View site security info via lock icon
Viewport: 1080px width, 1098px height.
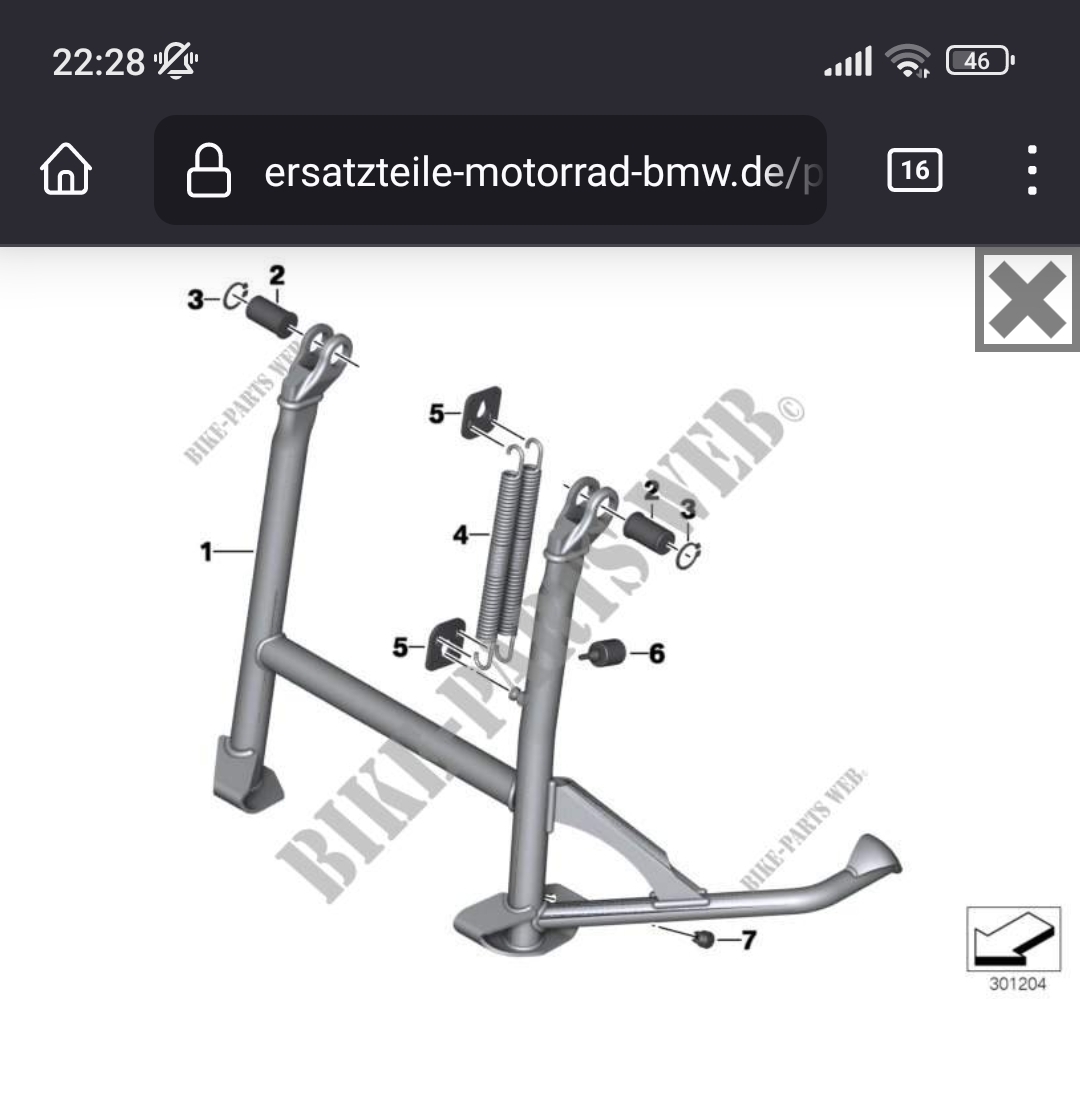pos(209,171)
